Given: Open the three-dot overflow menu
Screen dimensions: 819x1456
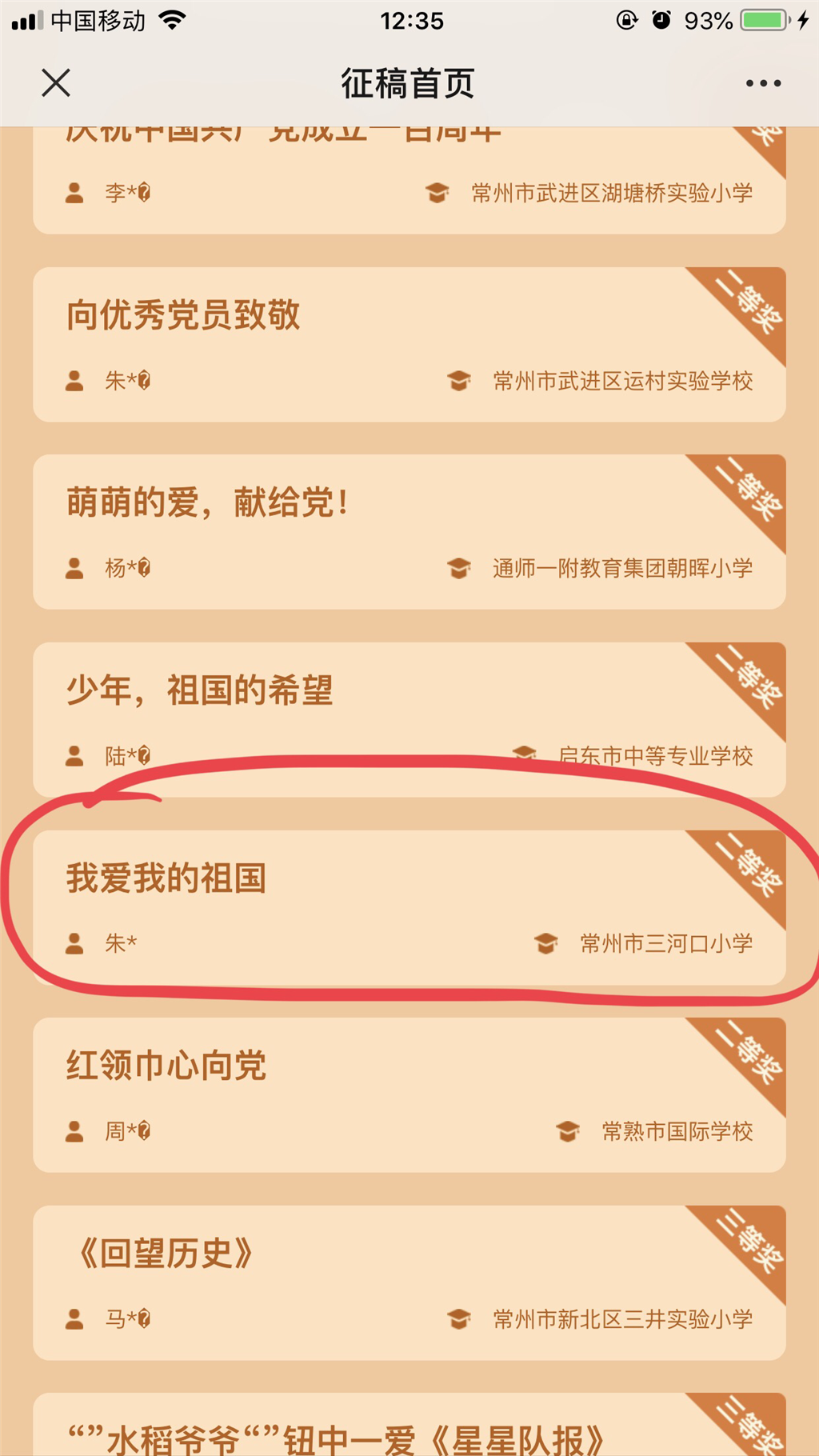Looking at the screenshot, I should click(762, 83).
